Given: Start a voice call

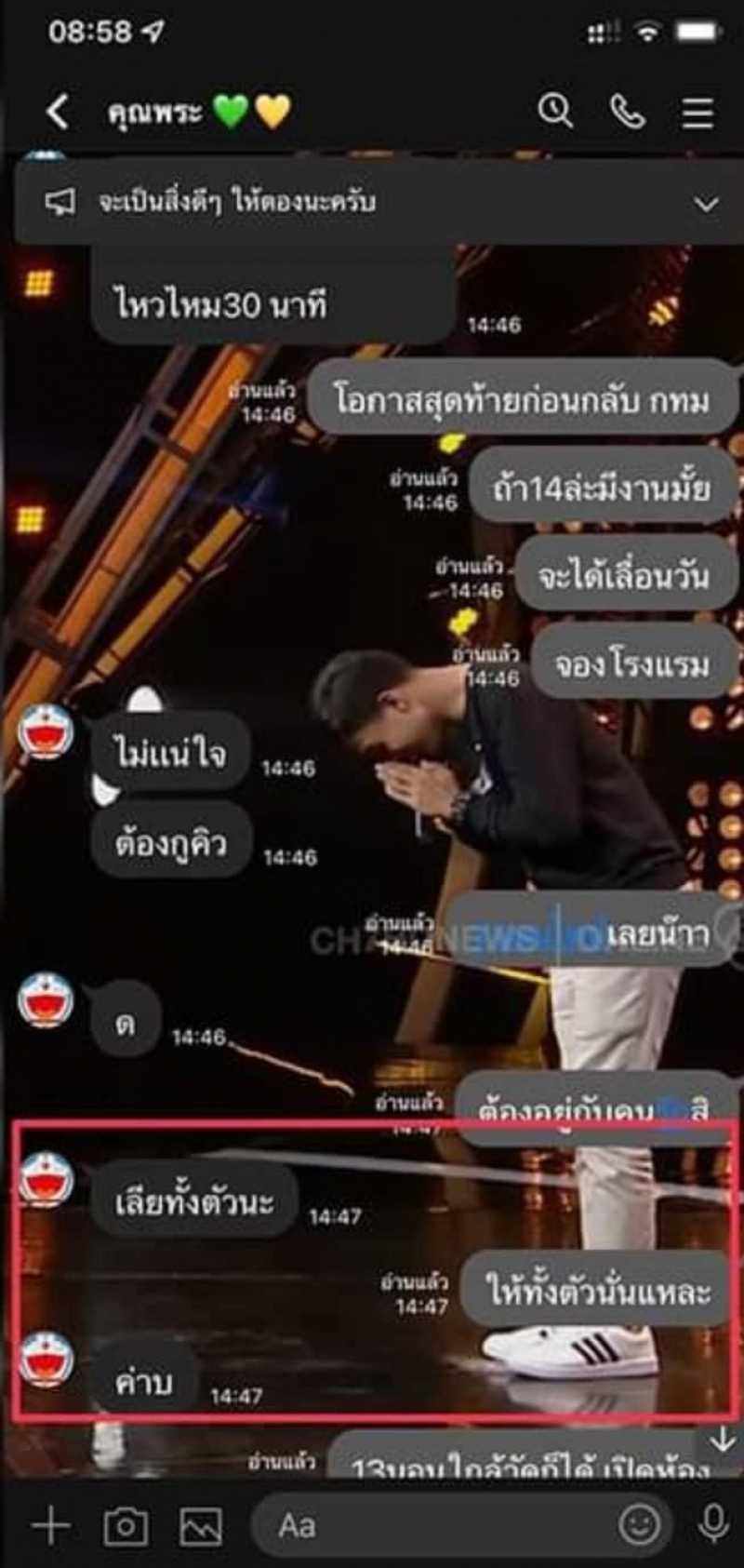Looking at the screenshot, I should [627, 112].
